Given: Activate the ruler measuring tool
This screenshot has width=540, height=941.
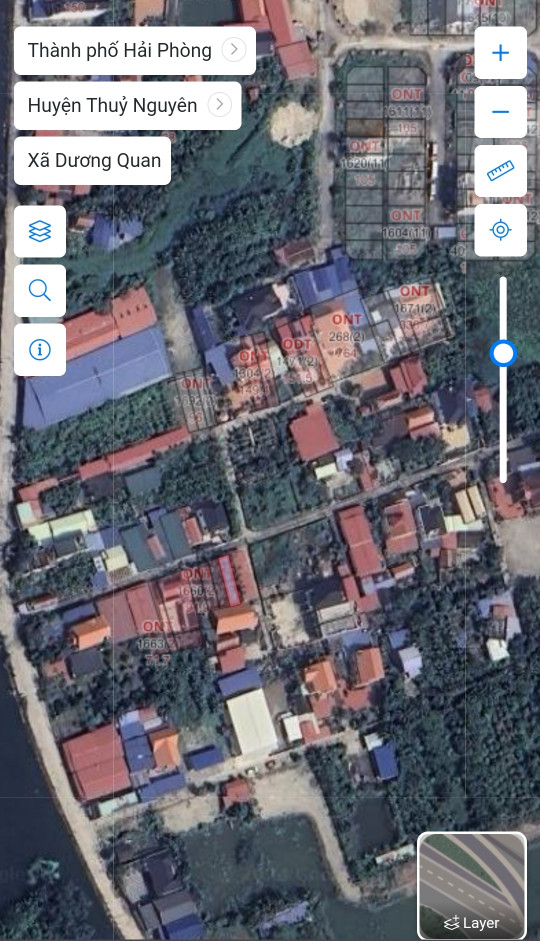Looking at the screenshot, I should coord(500,170).
